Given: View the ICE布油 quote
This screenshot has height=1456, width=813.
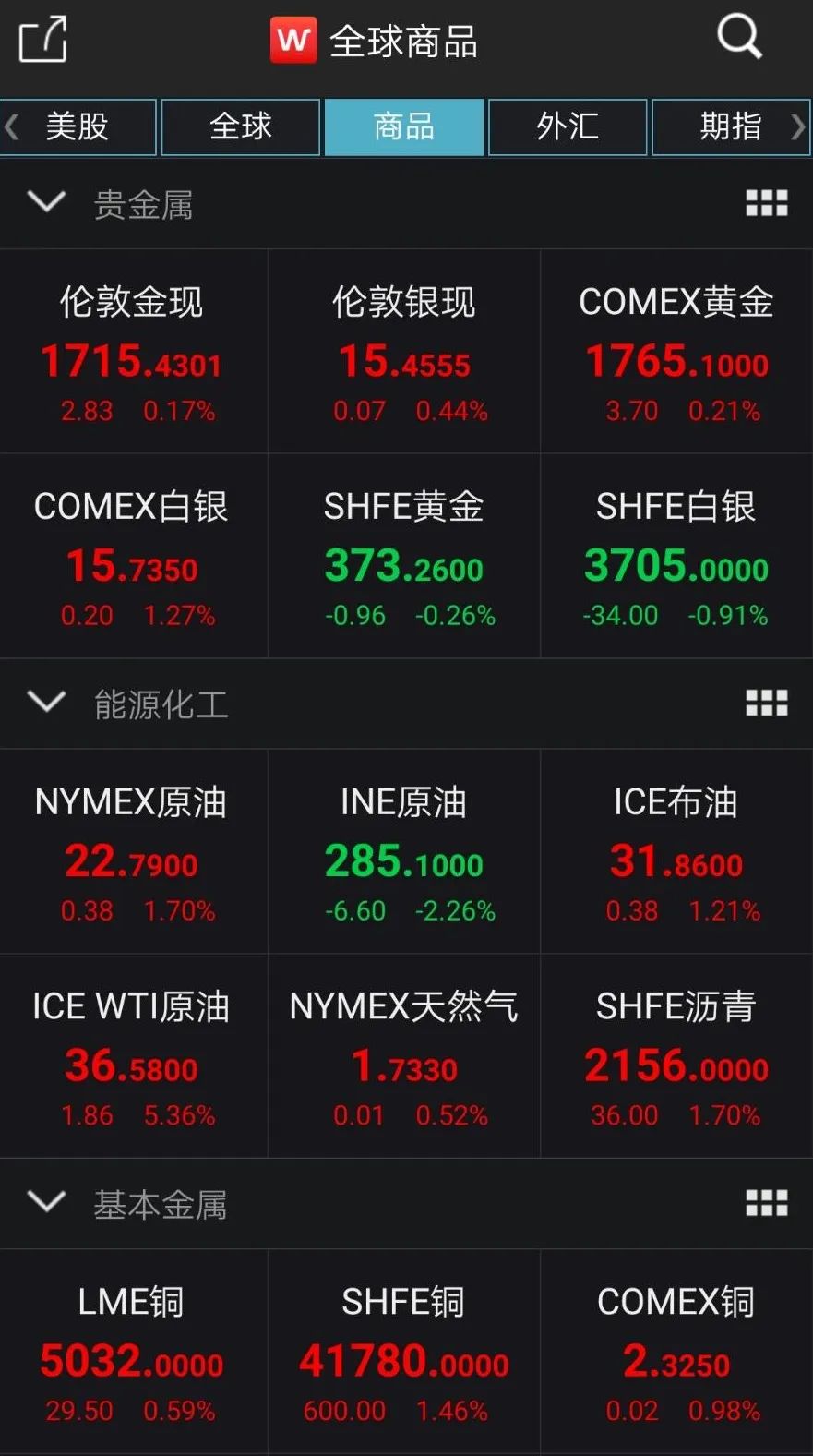Looking at the screenshot, I should (677, 852).
